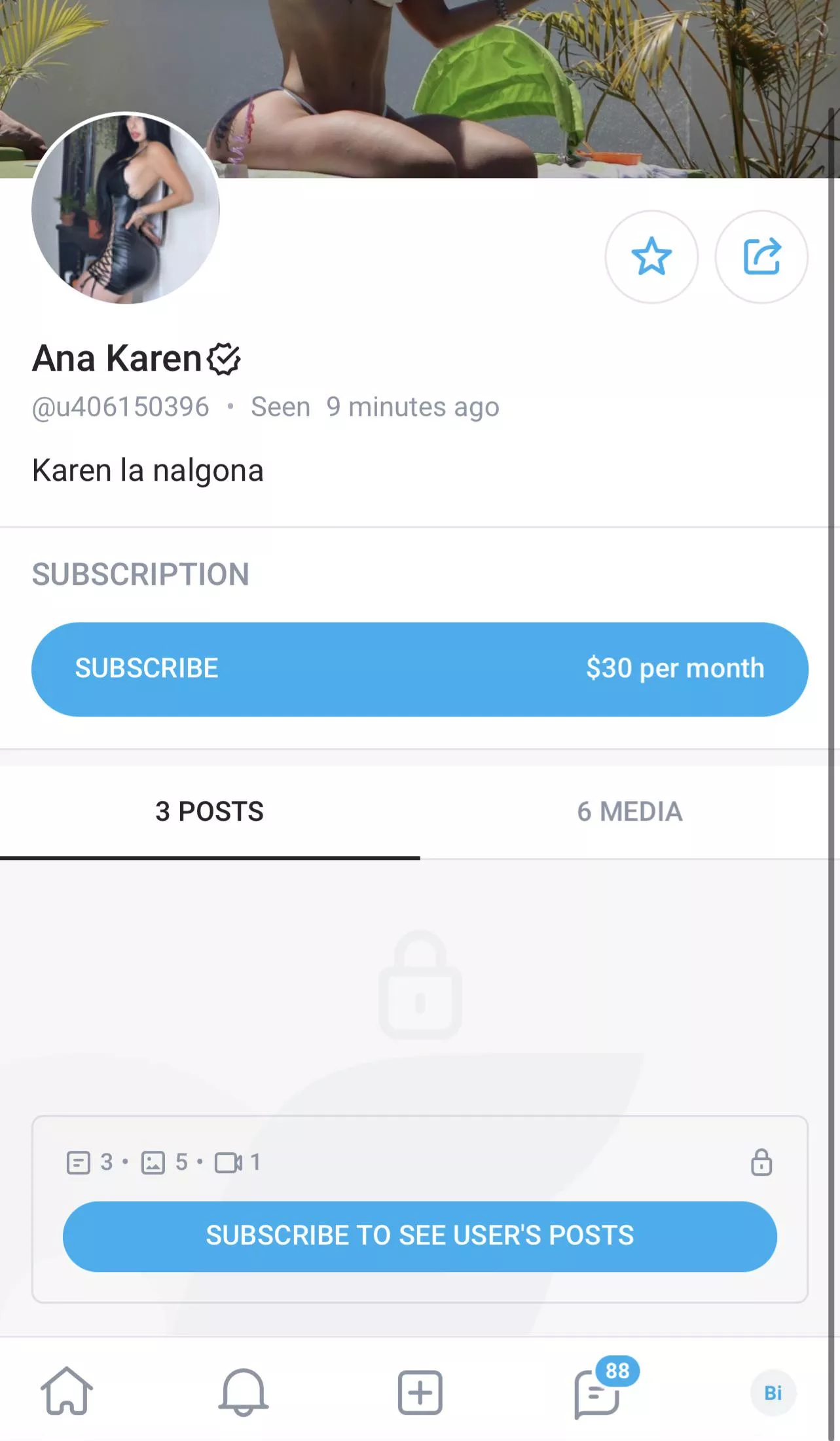Switch to the 6 Media tab
Viewport: 840px width, 1441px height.
click(x=629, y=812)
